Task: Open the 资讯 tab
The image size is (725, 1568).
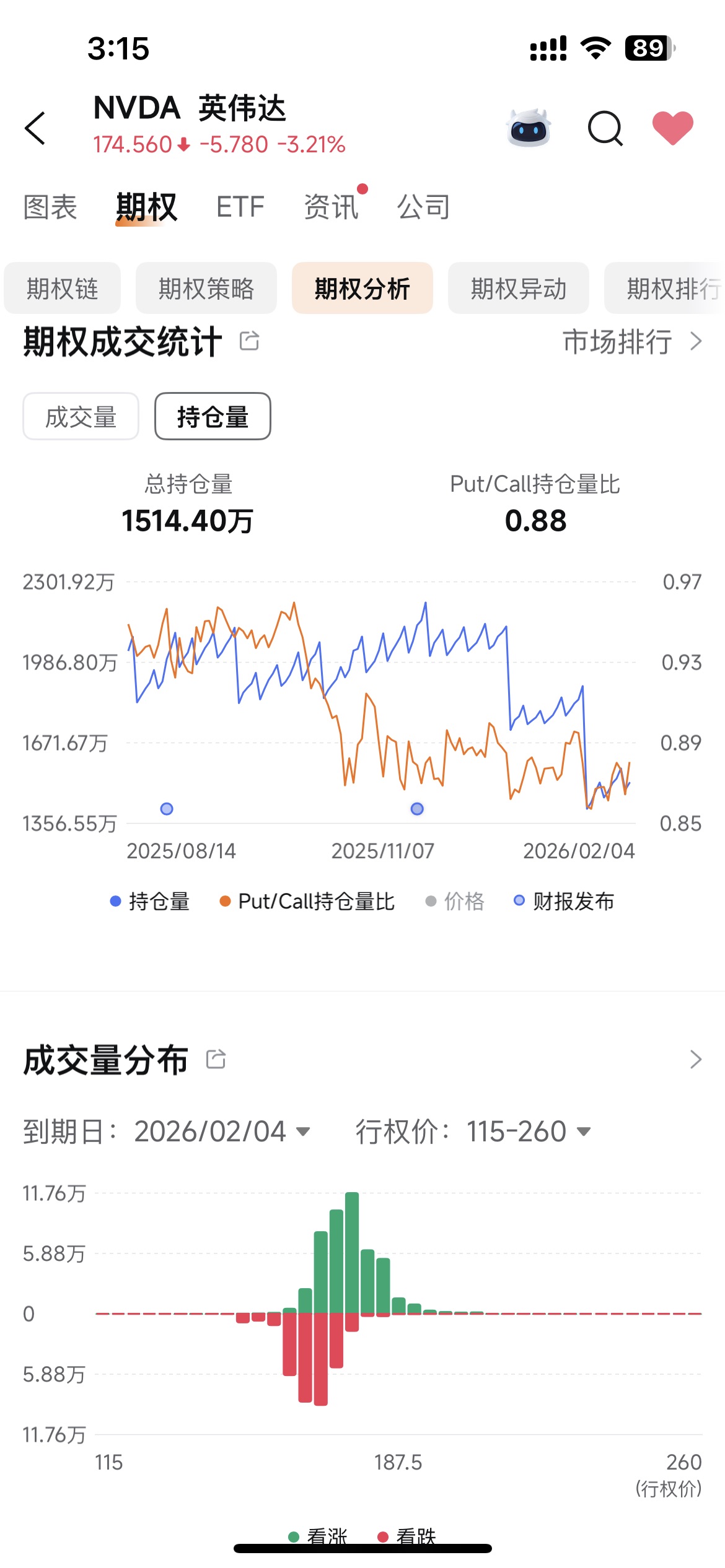Action: tap(331, 207)
